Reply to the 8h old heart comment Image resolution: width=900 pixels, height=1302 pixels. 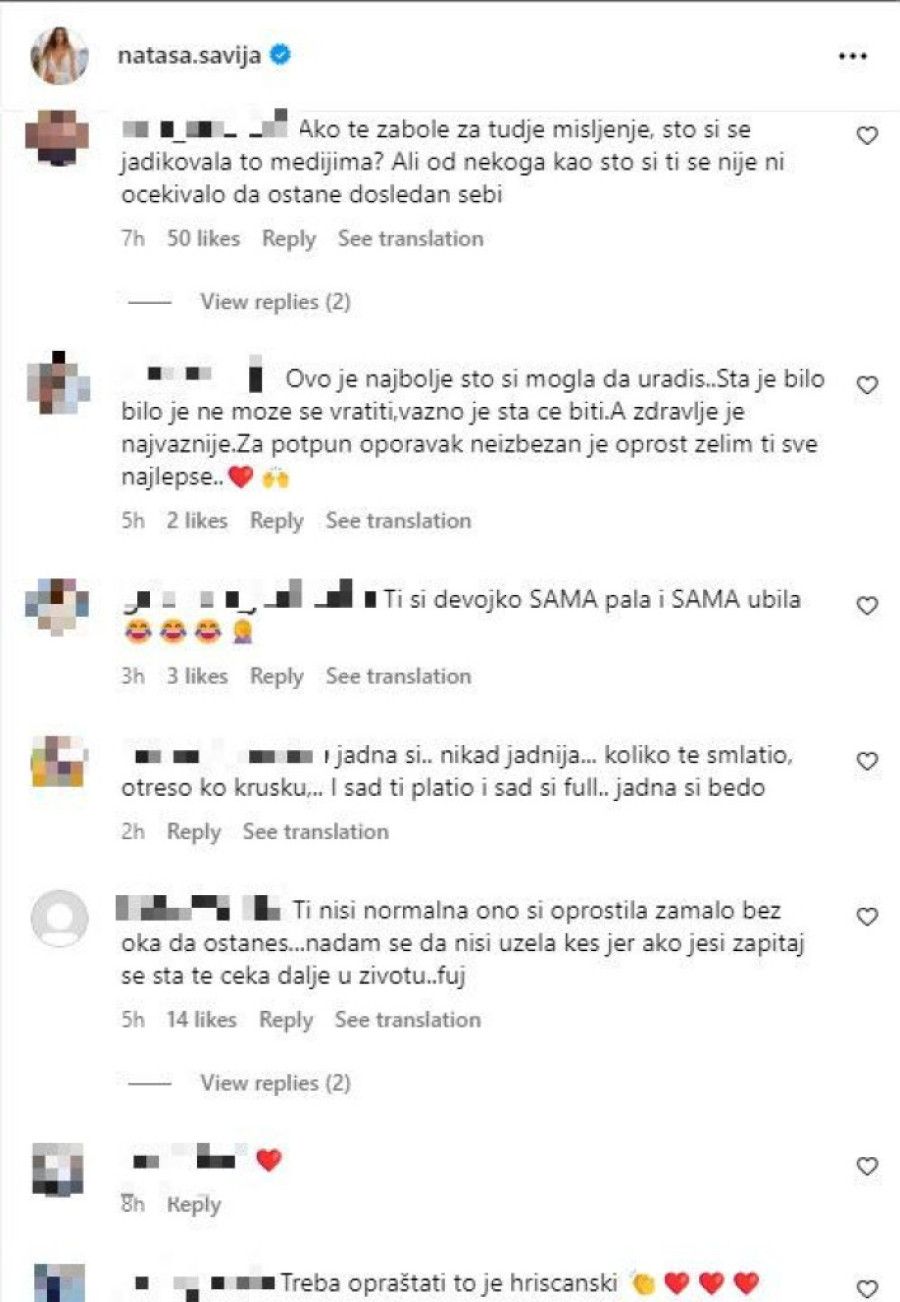[193, 1205]
